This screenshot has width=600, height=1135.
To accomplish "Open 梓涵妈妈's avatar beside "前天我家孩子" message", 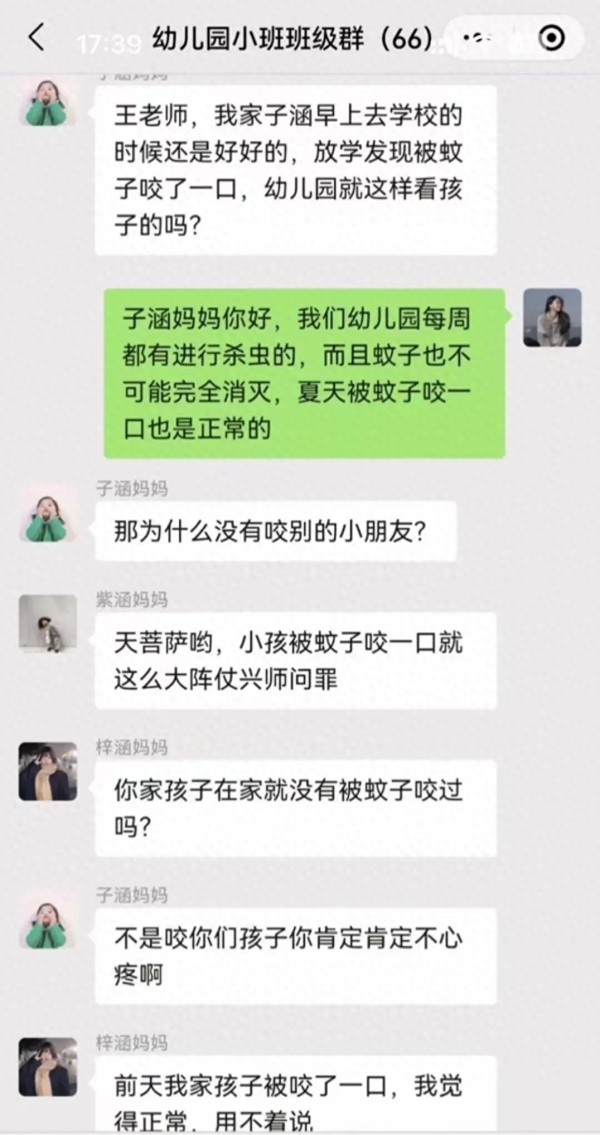I will [47, 1066].
